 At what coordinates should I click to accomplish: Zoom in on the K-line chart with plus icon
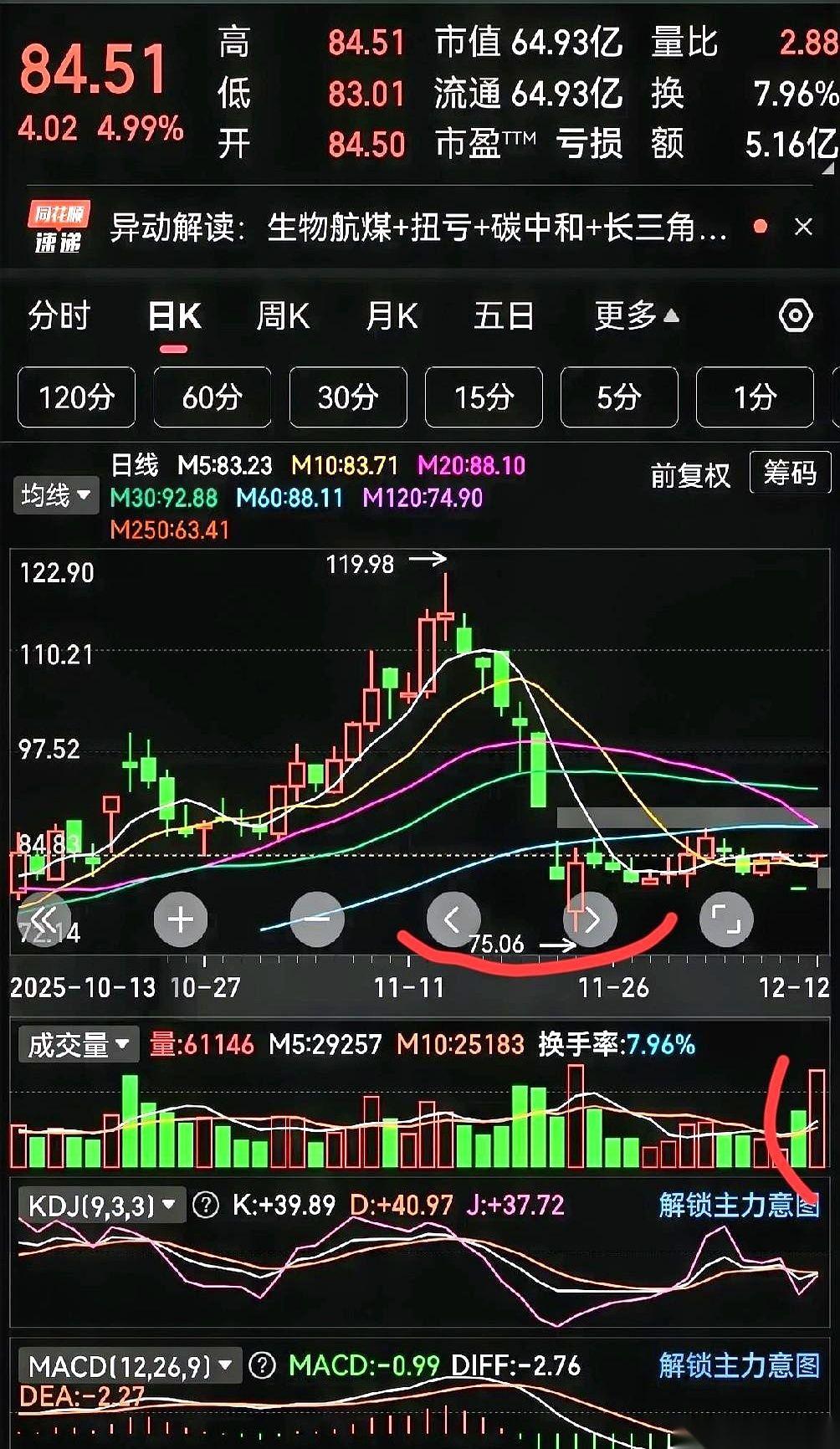pyautogui.click(x=180, y=919)
